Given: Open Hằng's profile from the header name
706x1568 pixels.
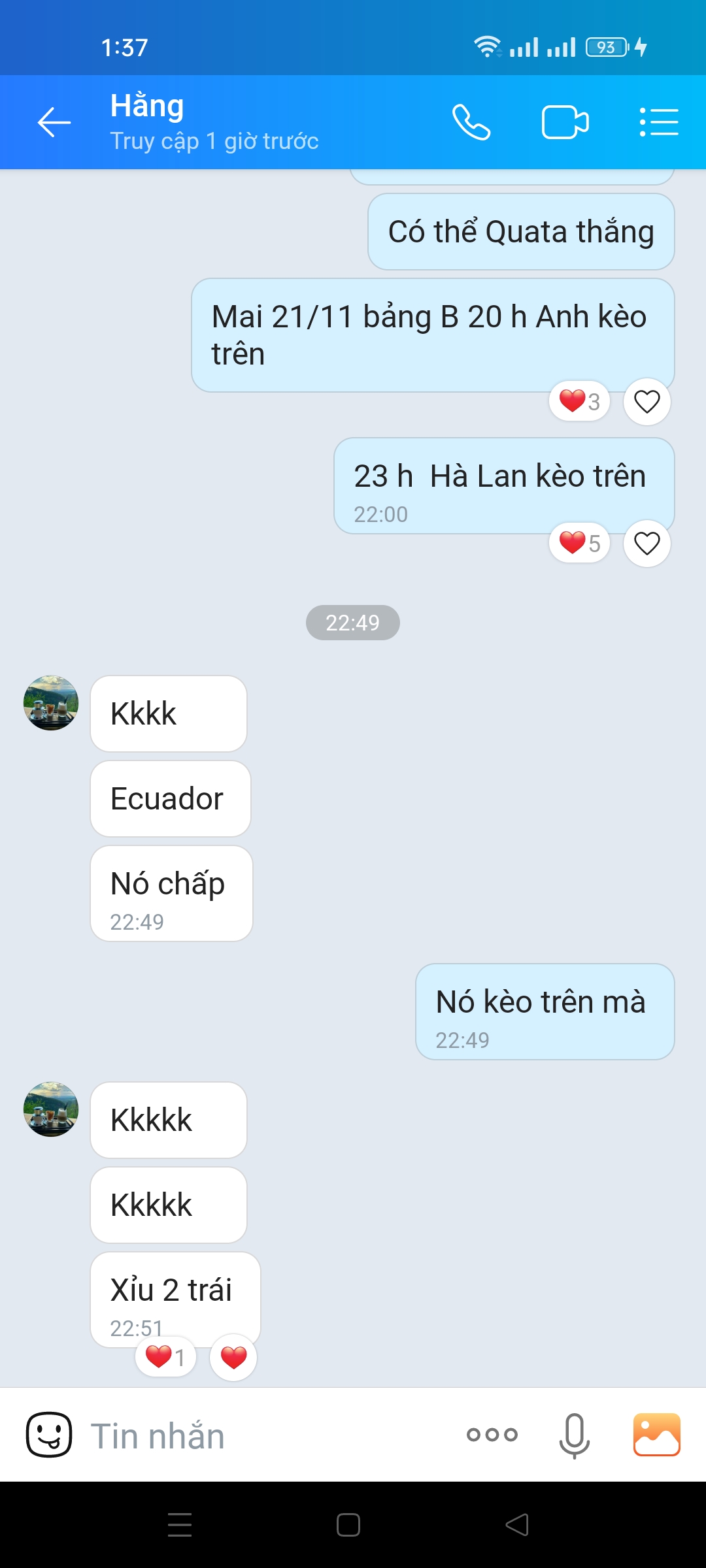Looking at the screenshot, I should pos(147,106).
